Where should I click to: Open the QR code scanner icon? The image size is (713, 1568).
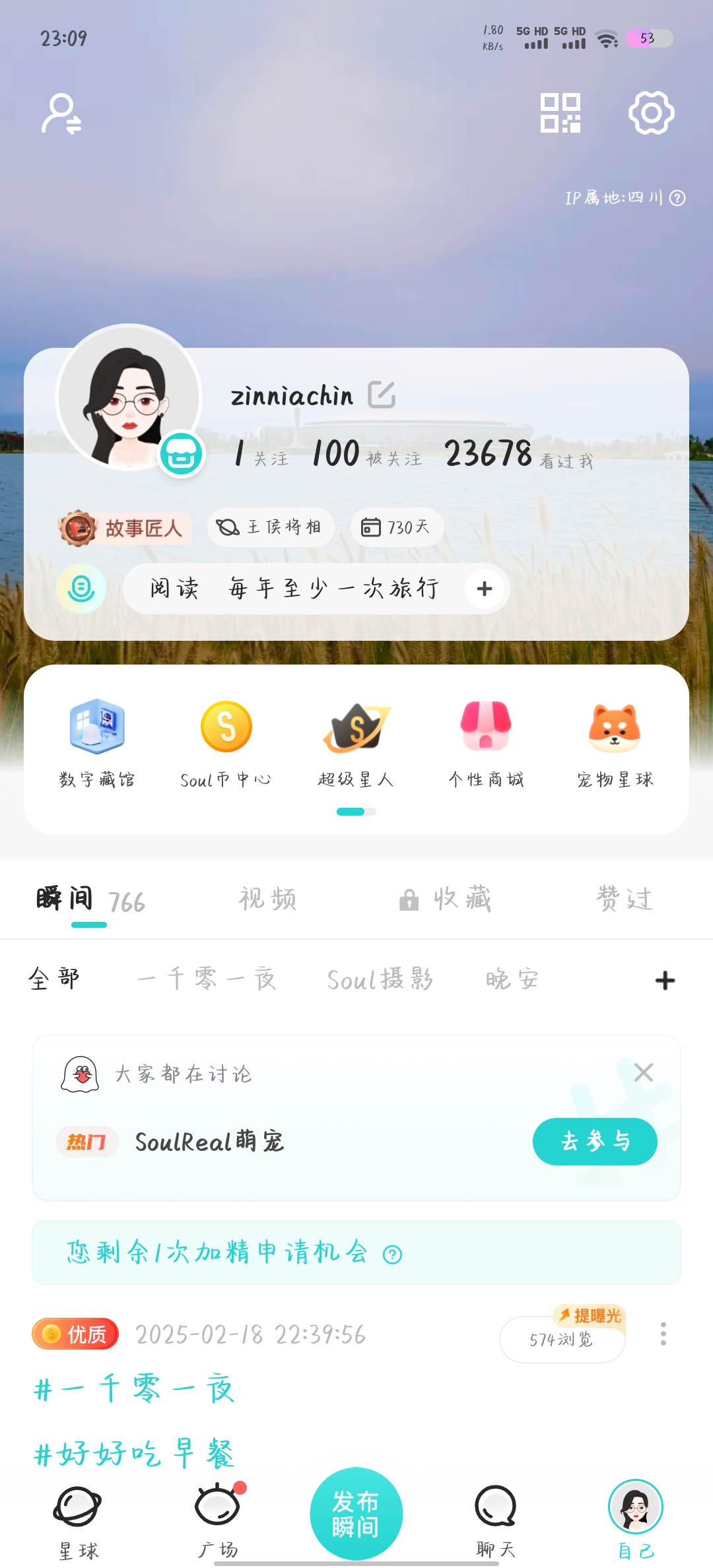[x=560, y=113]
